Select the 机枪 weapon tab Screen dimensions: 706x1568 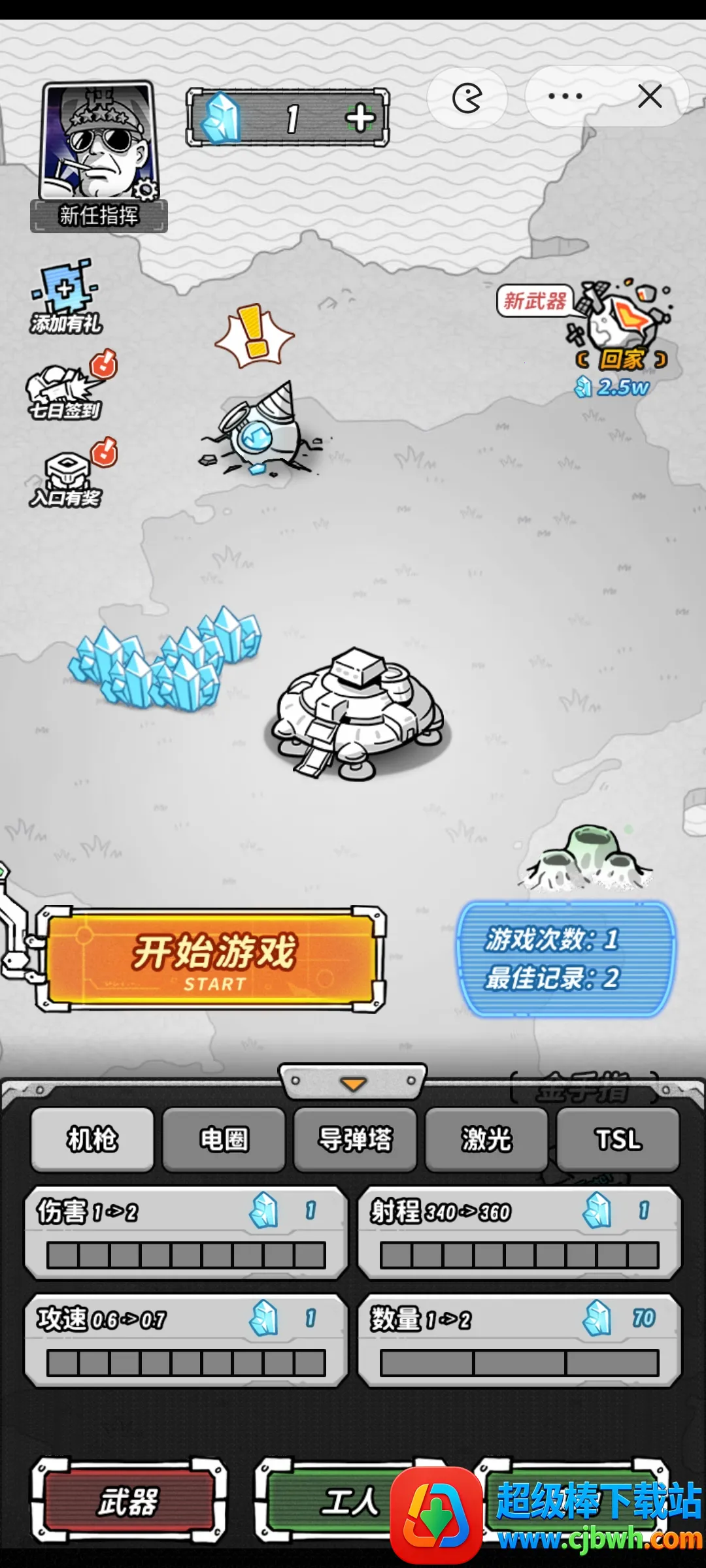(92, 1139)
